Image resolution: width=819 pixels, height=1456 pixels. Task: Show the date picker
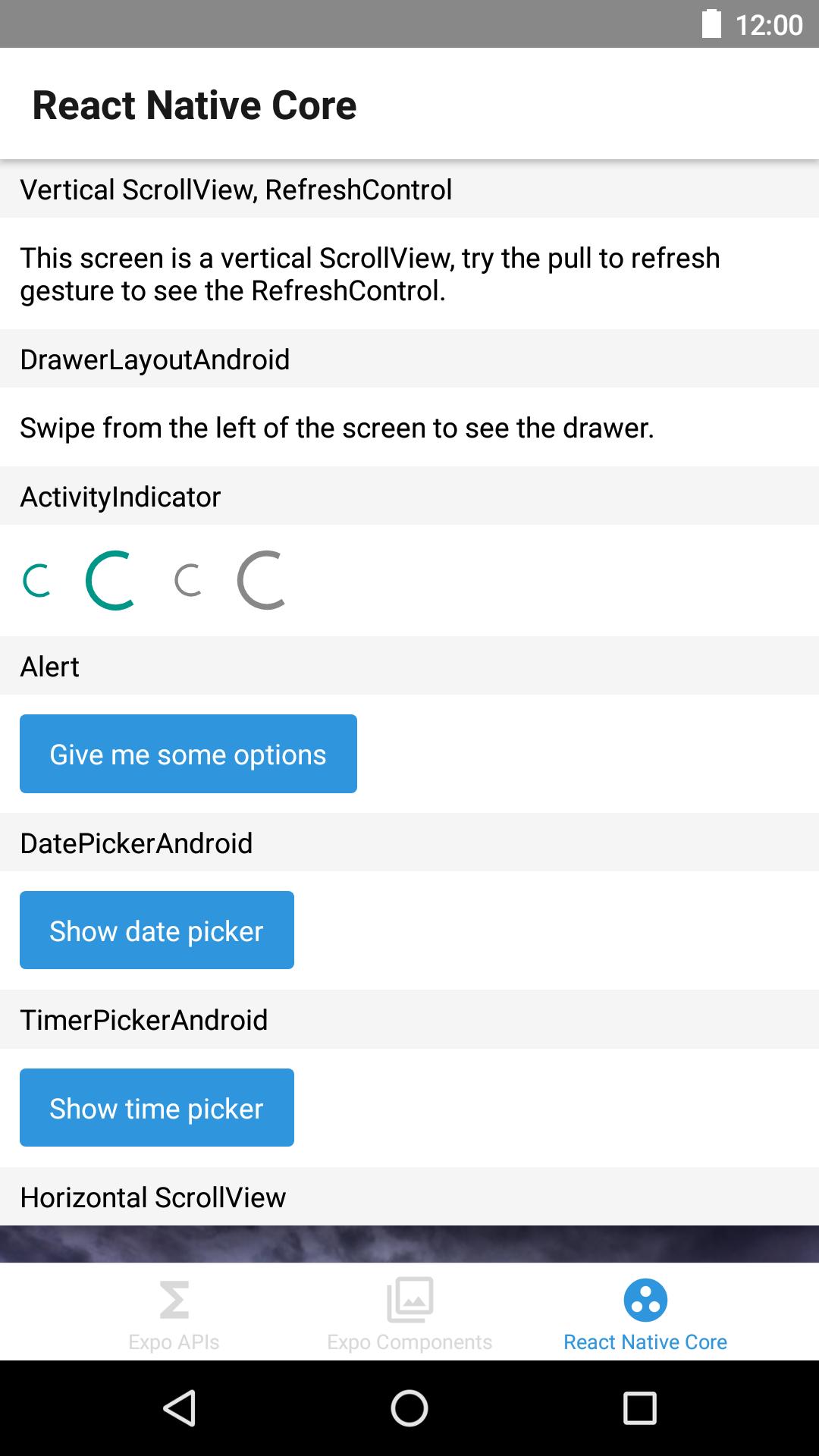(157, 930)
